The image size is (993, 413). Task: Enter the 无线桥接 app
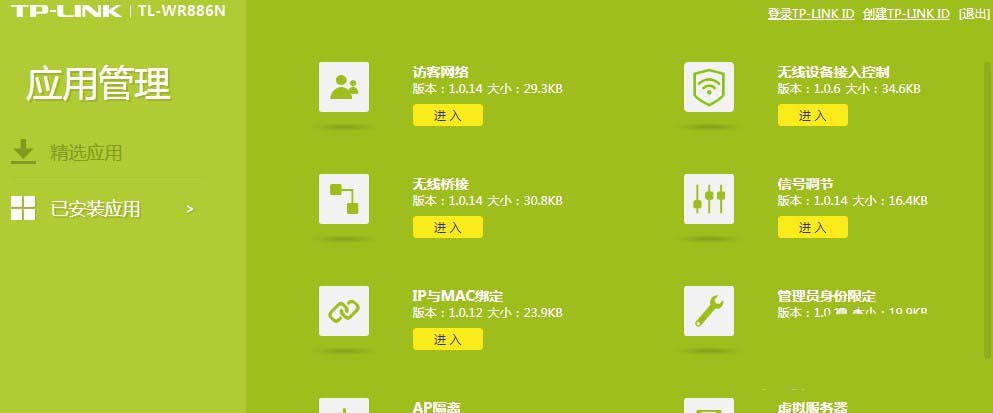tap(447, 228)
